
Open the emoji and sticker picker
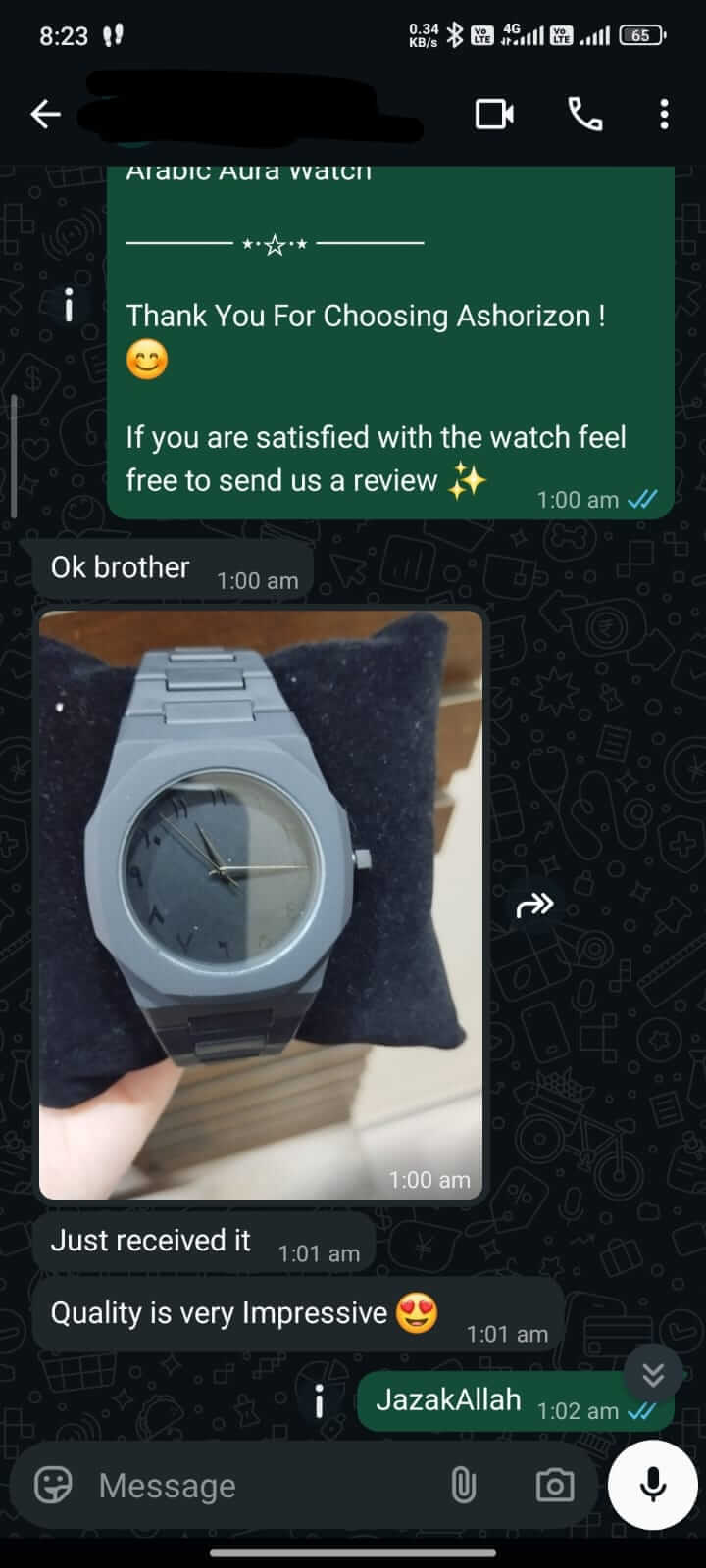click(x=53, y=1485)
